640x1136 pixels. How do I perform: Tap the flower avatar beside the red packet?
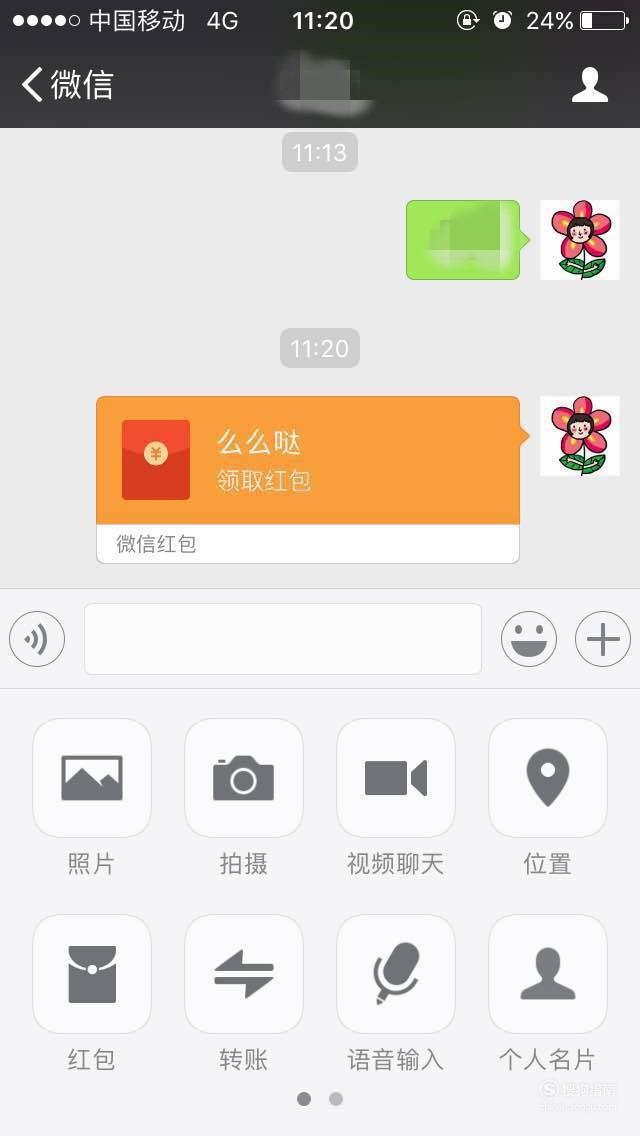coord(580,435)
